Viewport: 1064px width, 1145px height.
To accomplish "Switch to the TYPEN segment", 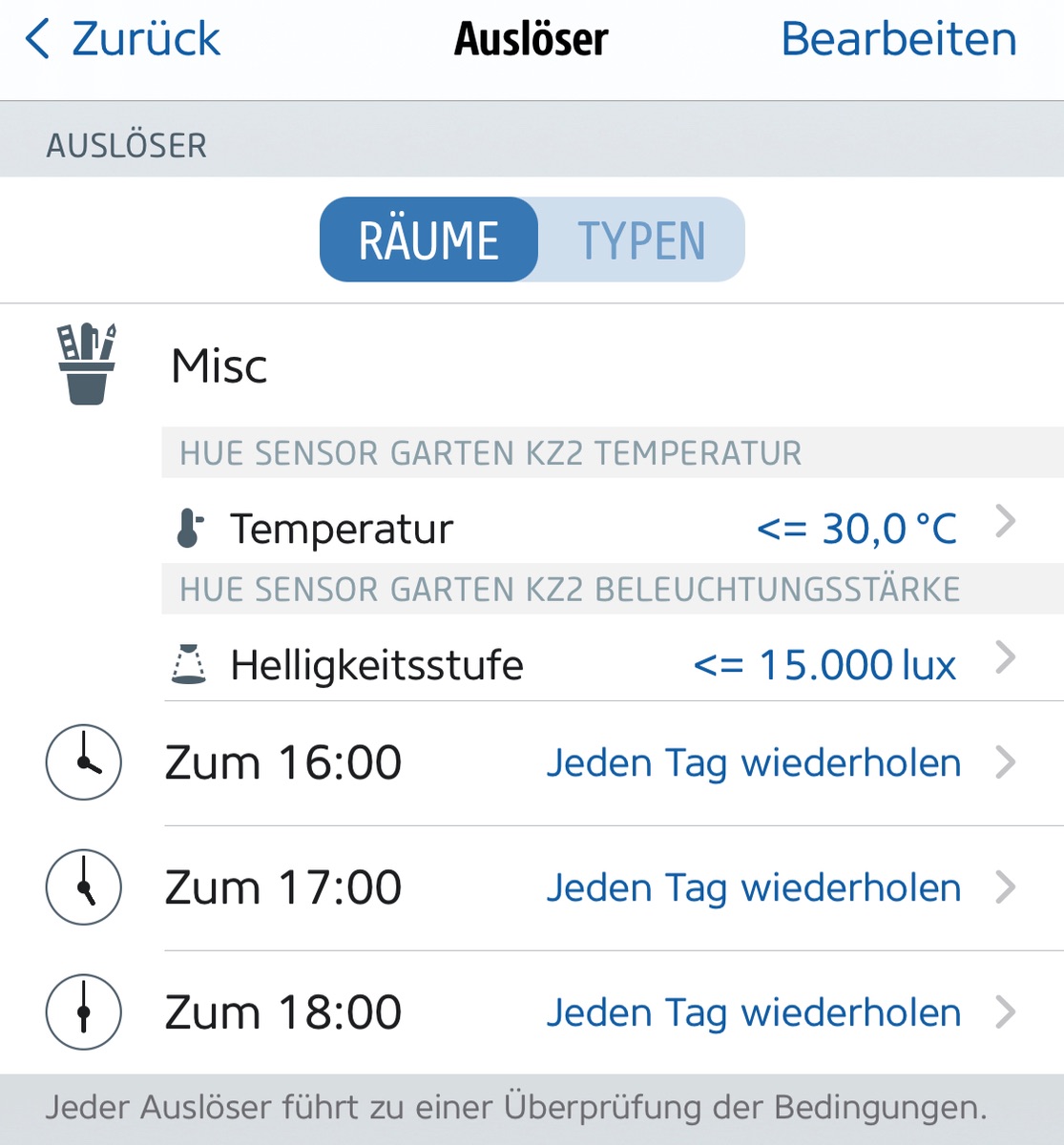I will coord(641,240).
